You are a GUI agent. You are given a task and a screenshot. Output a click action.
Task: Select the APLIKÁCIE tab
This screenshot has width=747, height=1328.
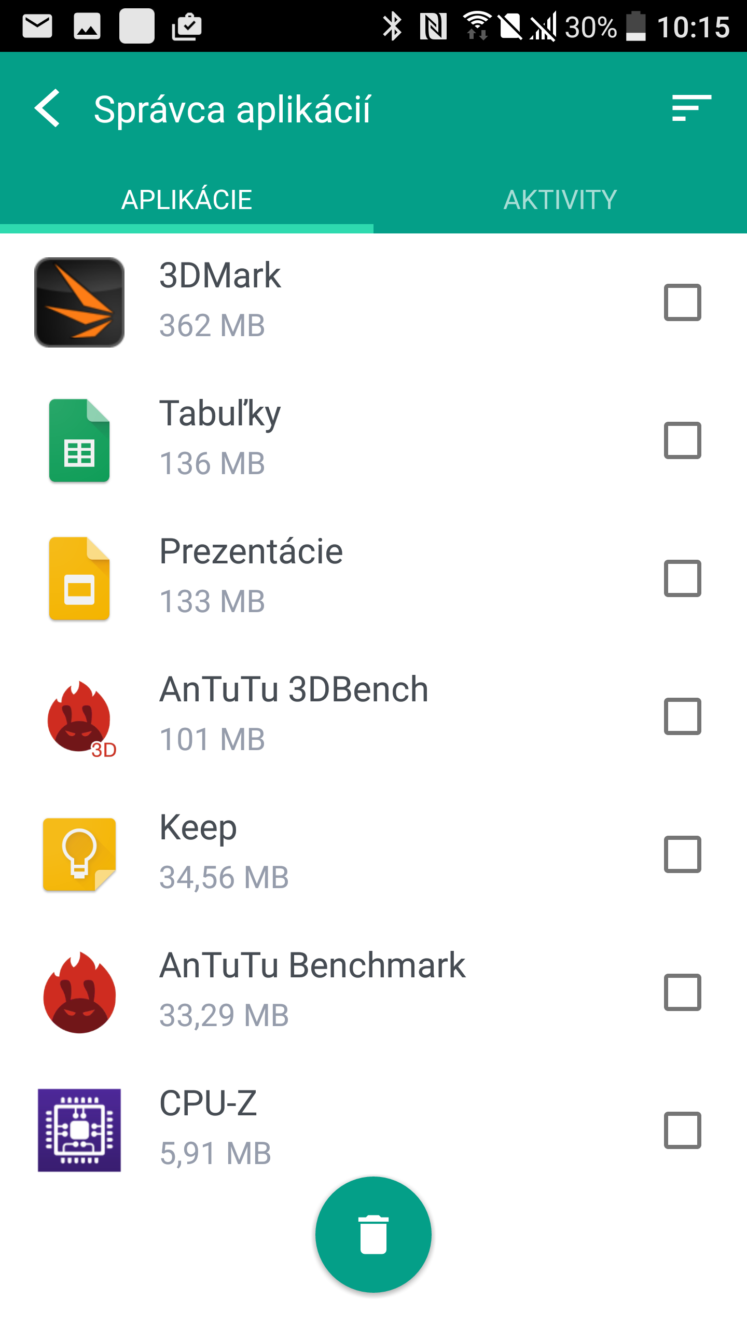[x=187, y=199]
